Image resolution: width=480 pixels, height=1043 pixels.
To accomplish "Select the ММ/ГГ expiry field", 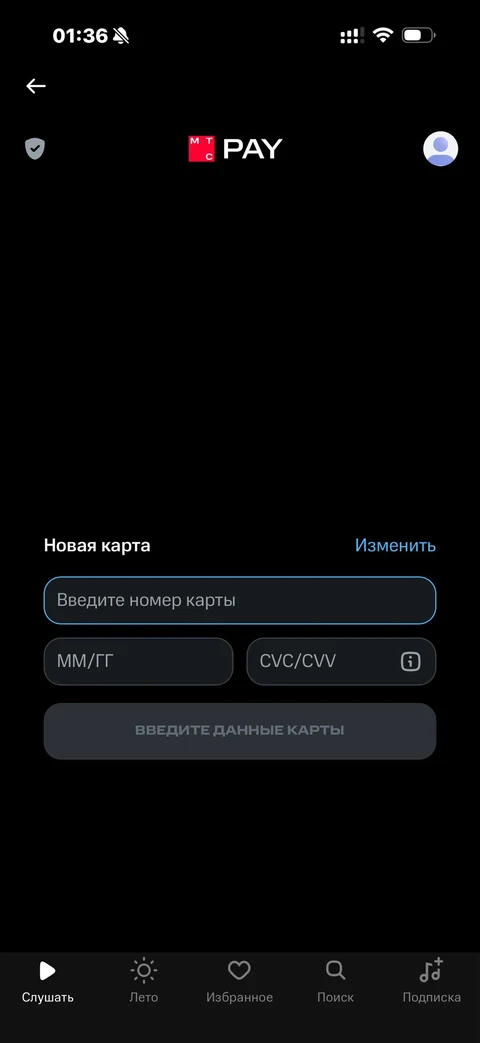I will (x=138, y=661).
